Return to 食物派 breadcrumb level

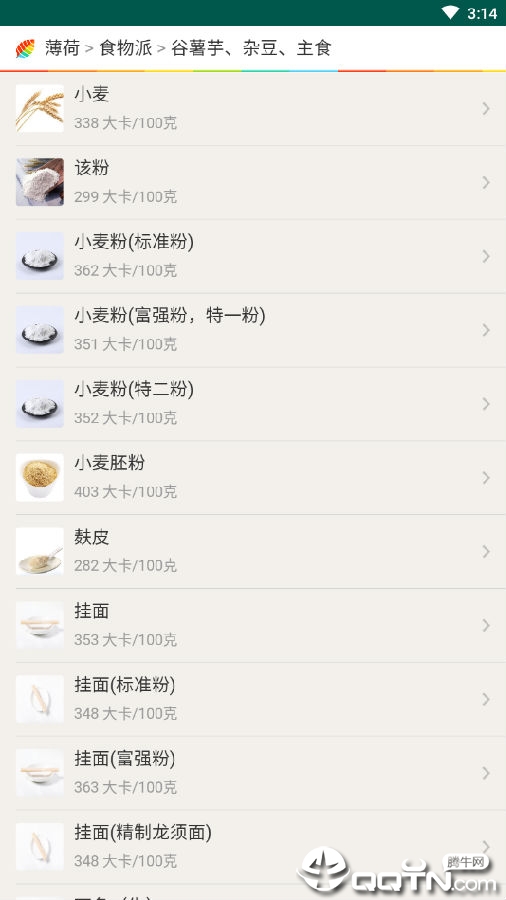pyautogui.click(x=126, y=48)
